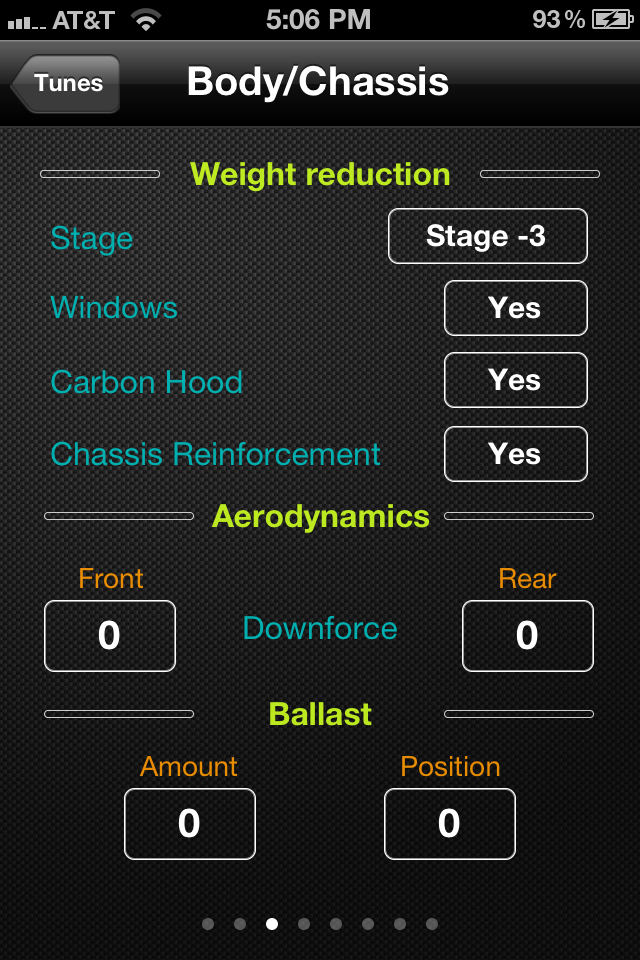This screenshot has height=960, width=640.
Task: Edit the ballast Position field
Action: pyautogui.click(x=449, y=824)
